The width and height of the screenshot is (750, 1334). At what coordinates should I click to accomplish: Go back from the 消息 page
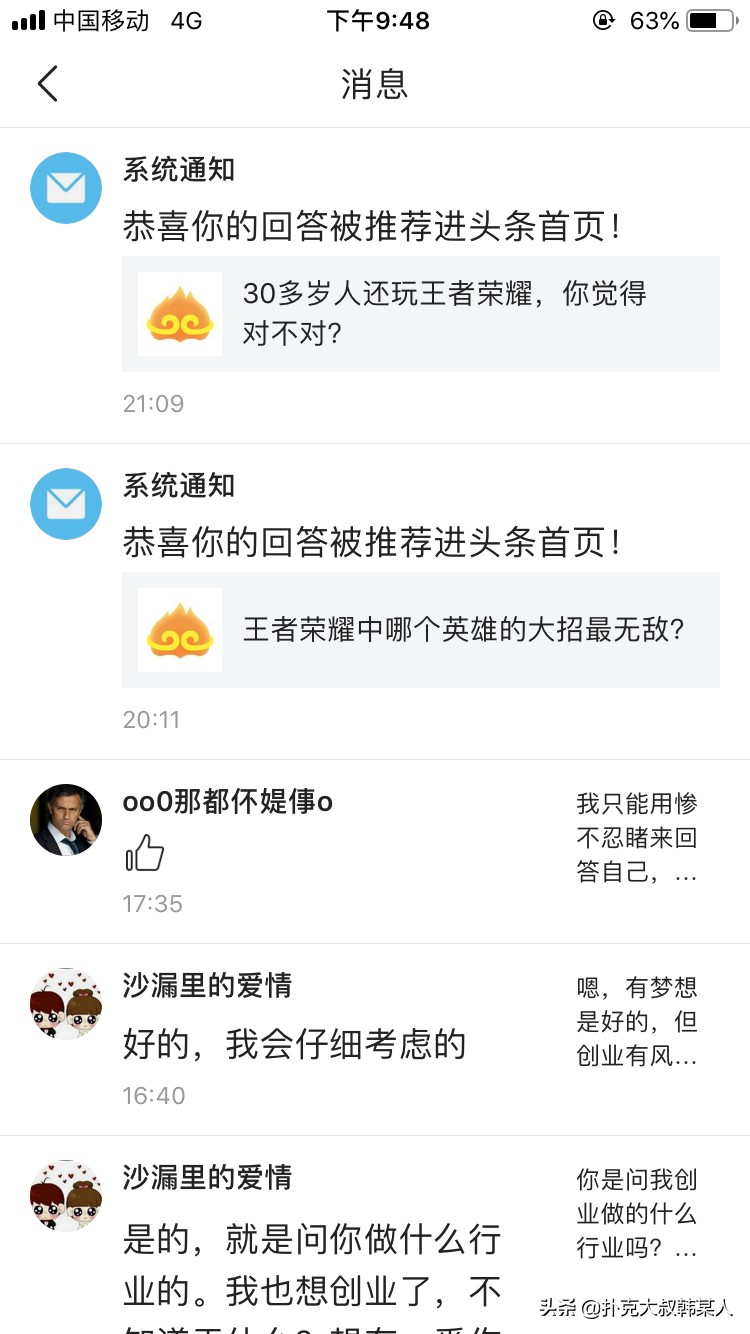(47, 84)
